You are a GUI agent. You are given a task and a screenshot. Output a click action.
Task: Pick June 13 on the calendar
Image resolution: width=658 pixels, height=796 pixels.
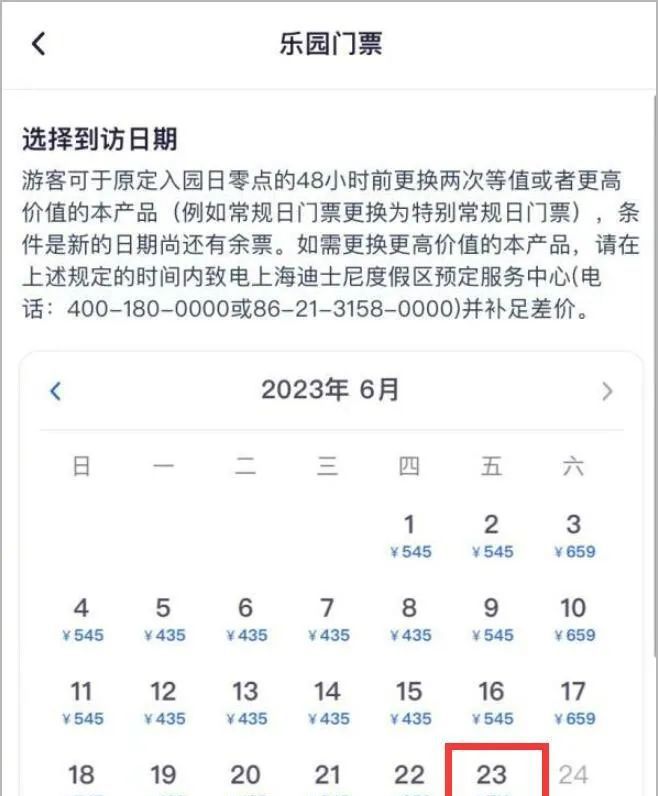246,701
